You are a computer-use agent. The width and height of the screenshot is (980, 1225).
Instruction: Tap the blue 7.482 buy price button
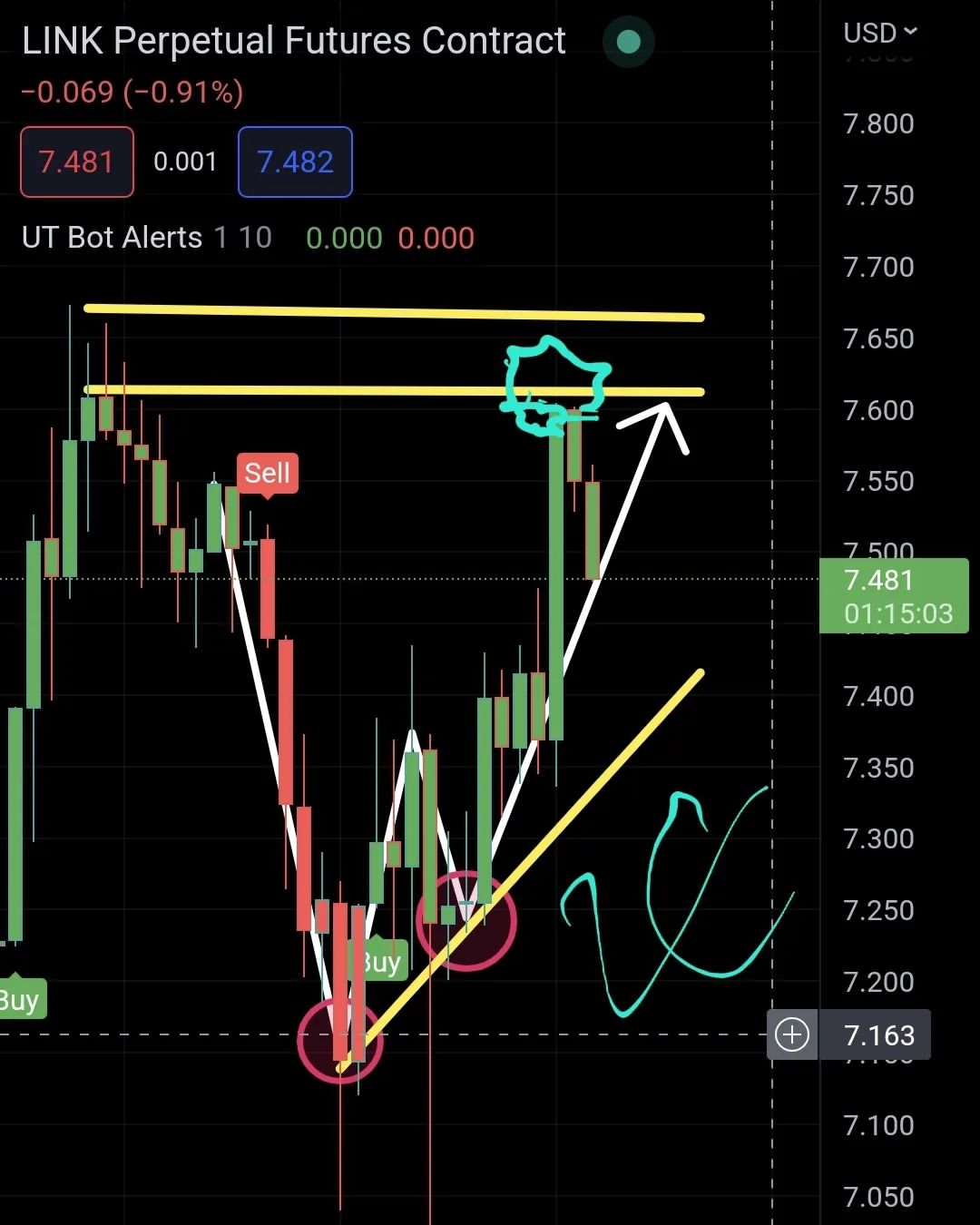pos(295,162)
